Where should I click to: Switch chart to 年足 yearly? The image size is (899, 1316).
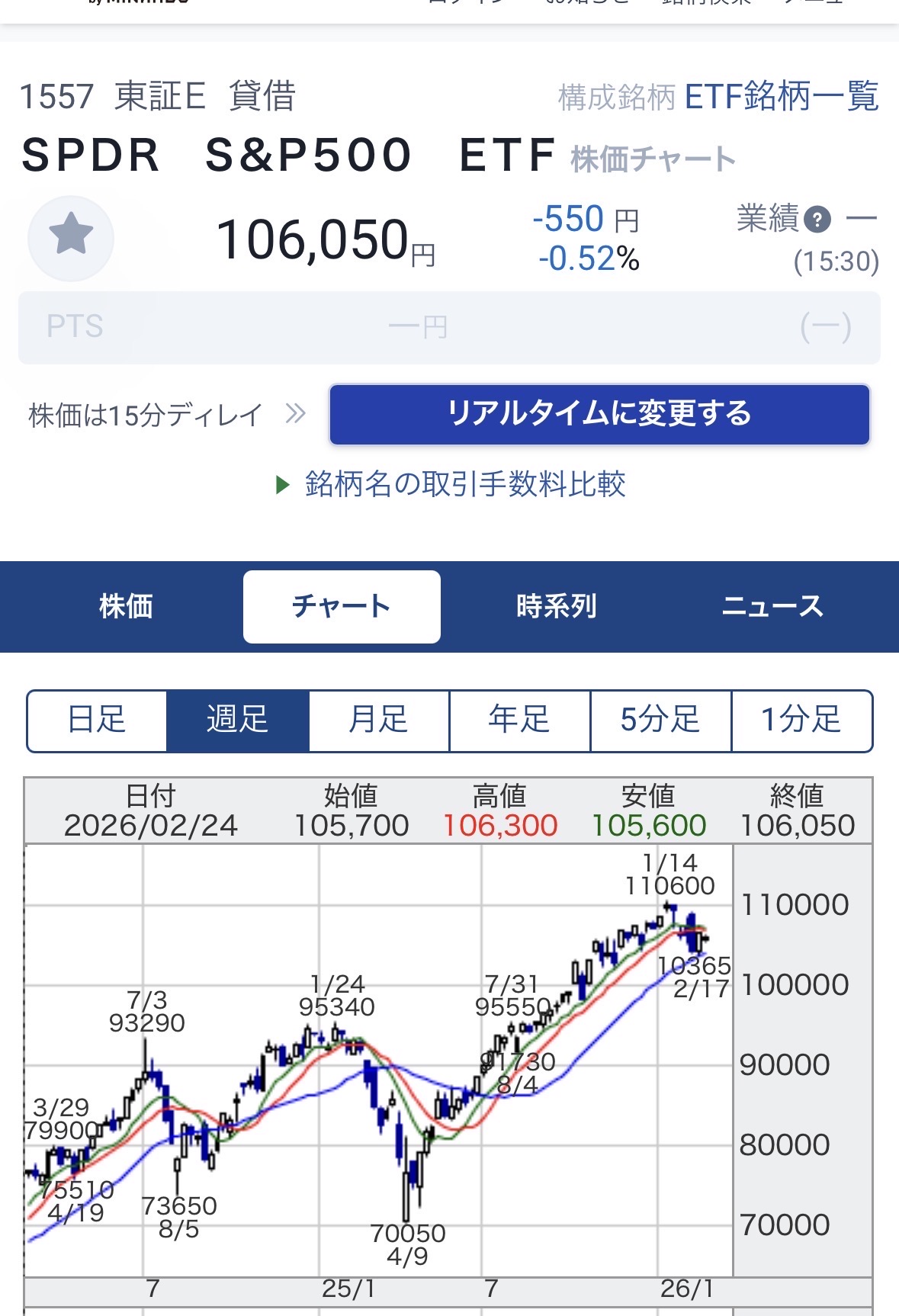click(x=519, y=721)
